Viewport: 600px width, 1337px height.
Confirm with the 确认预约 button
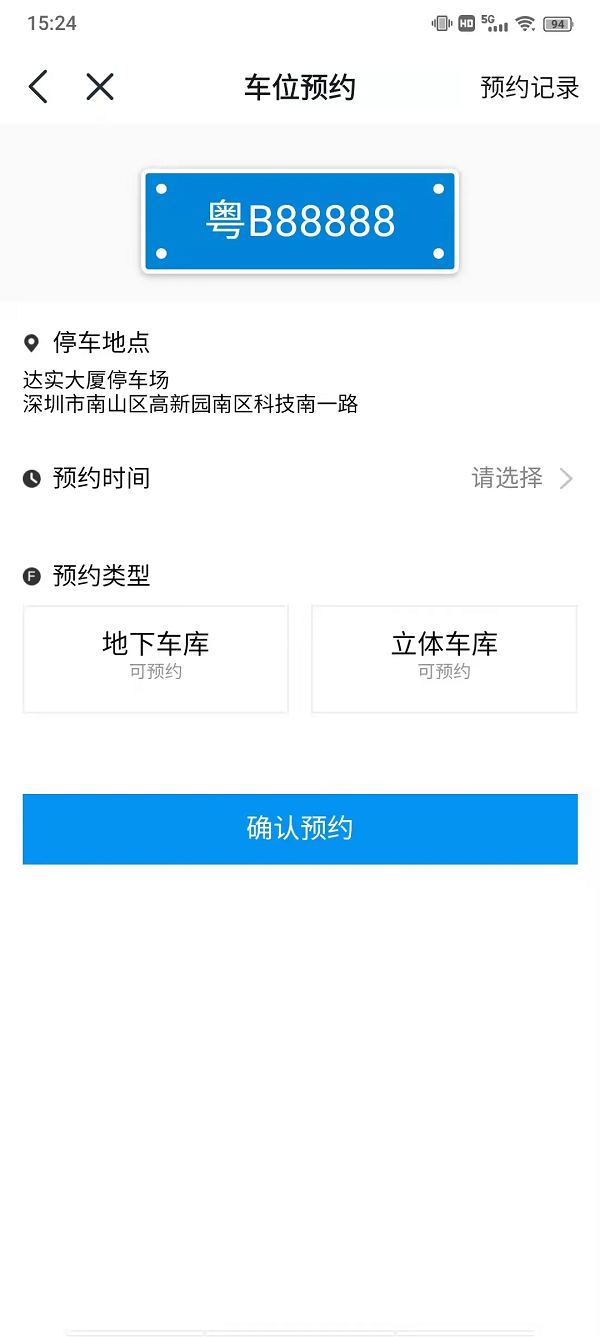[300, 828]
